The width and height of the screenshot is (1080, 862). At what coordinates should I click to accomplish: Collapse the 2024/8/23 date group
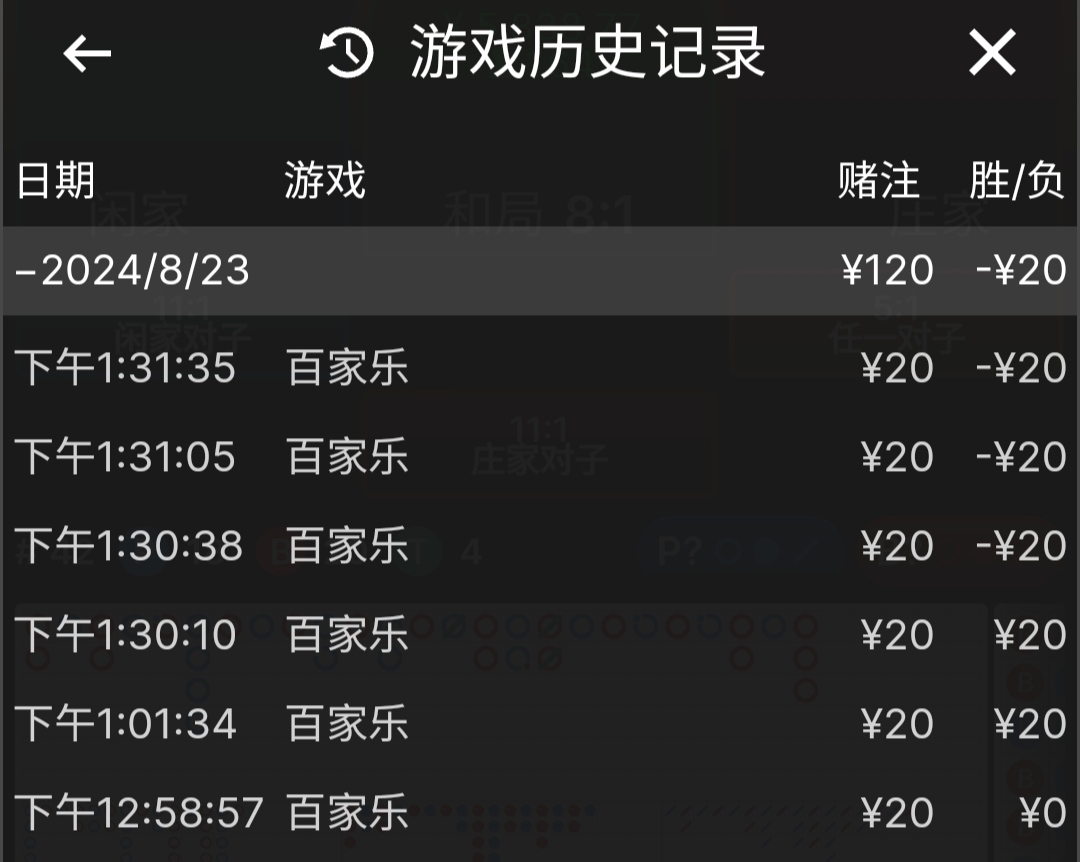coord(132,271)
